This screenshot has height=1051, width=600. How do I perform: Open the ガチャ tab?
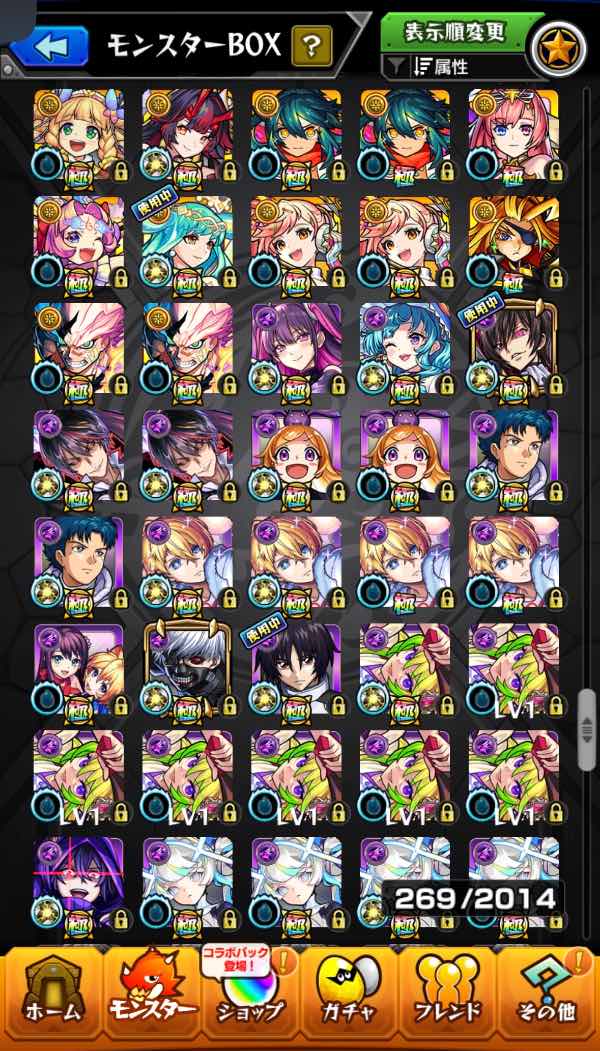[x=350, y=995]
